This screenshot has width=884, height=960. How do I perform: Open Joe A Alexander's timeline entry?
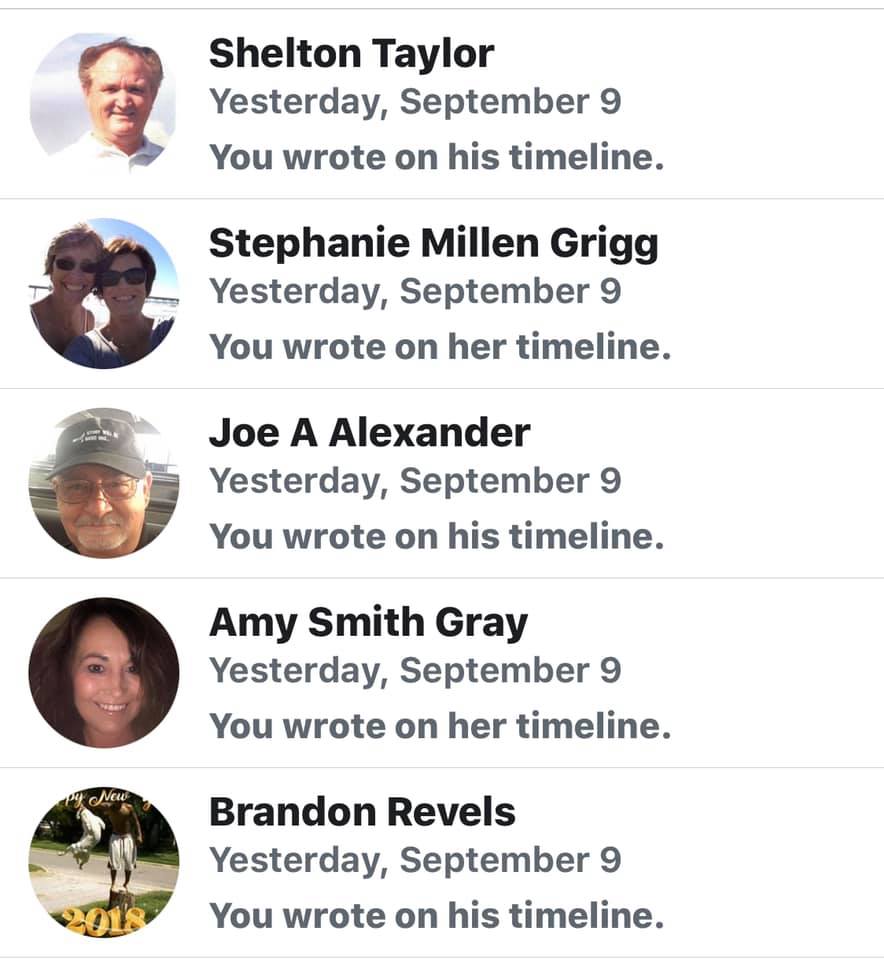click(x=437, y=483)
